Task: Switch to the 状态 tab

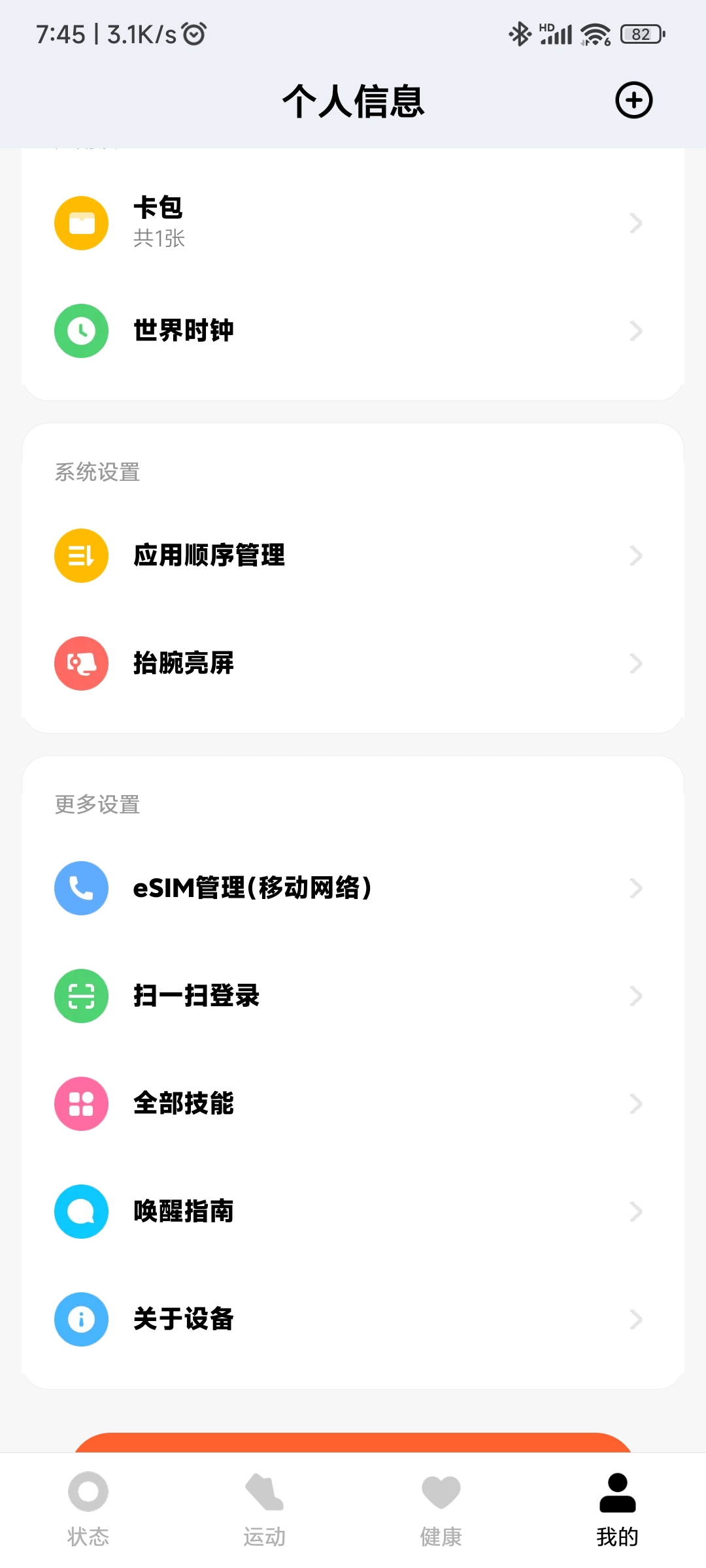Action: pyautogui.click(x=88, y=1509)
